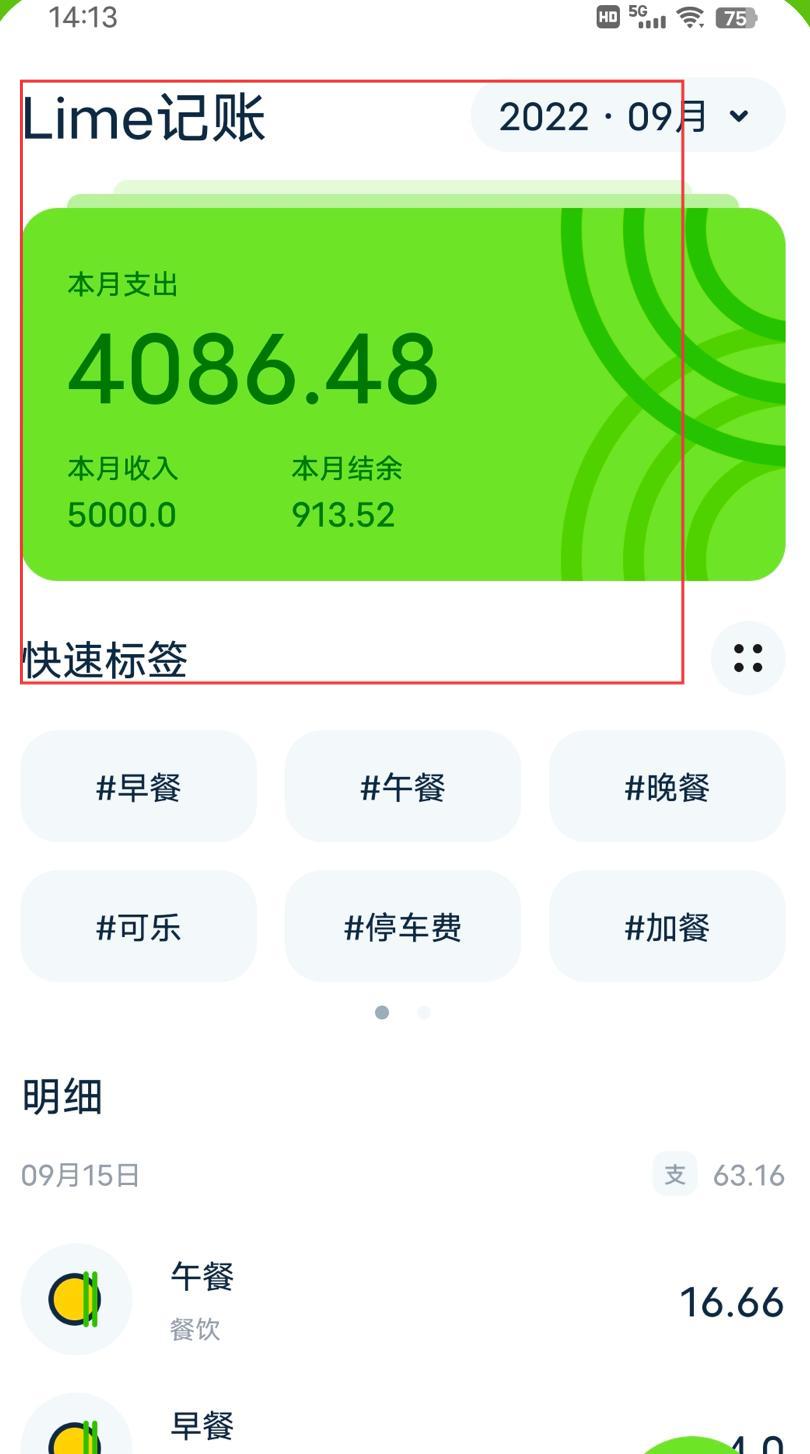
Task: Pick the #加餐 quick tag
Action: [667, 927]
